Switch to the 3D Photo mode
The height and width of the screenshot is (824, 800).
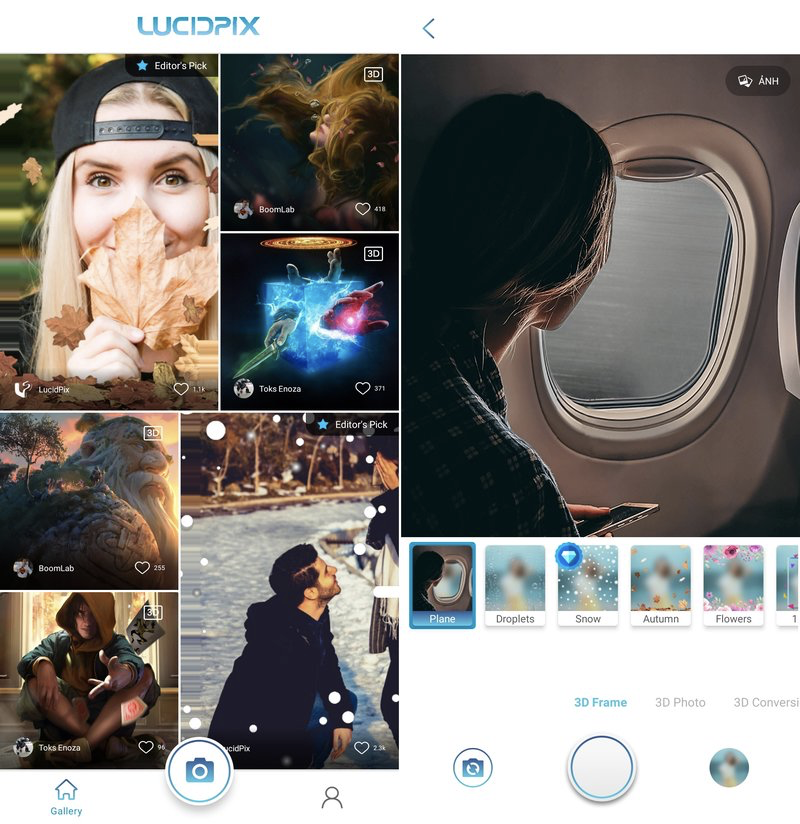680,702
